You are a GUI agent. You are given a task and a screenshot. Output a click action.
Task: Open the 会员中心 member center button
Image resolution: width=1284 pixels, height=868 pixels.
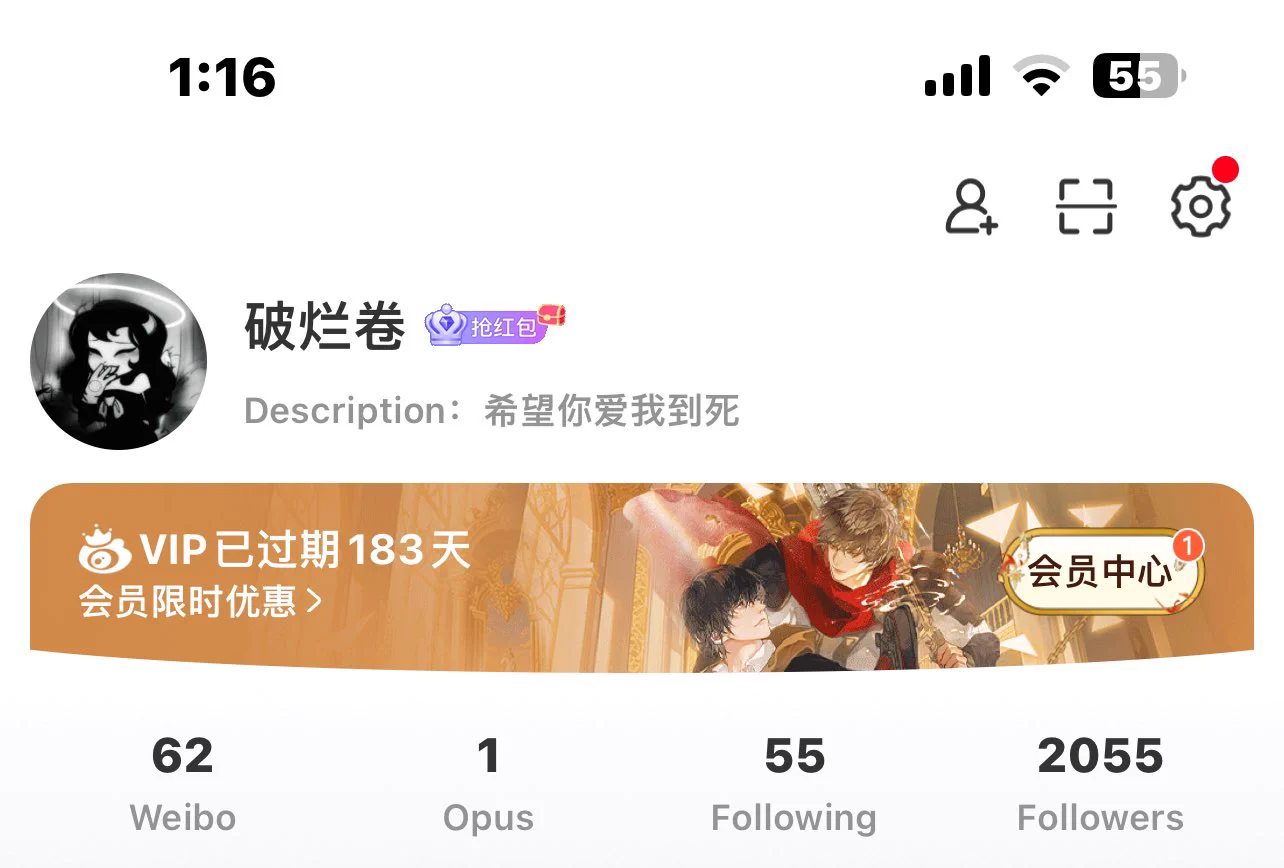(x=1102, y=572)
